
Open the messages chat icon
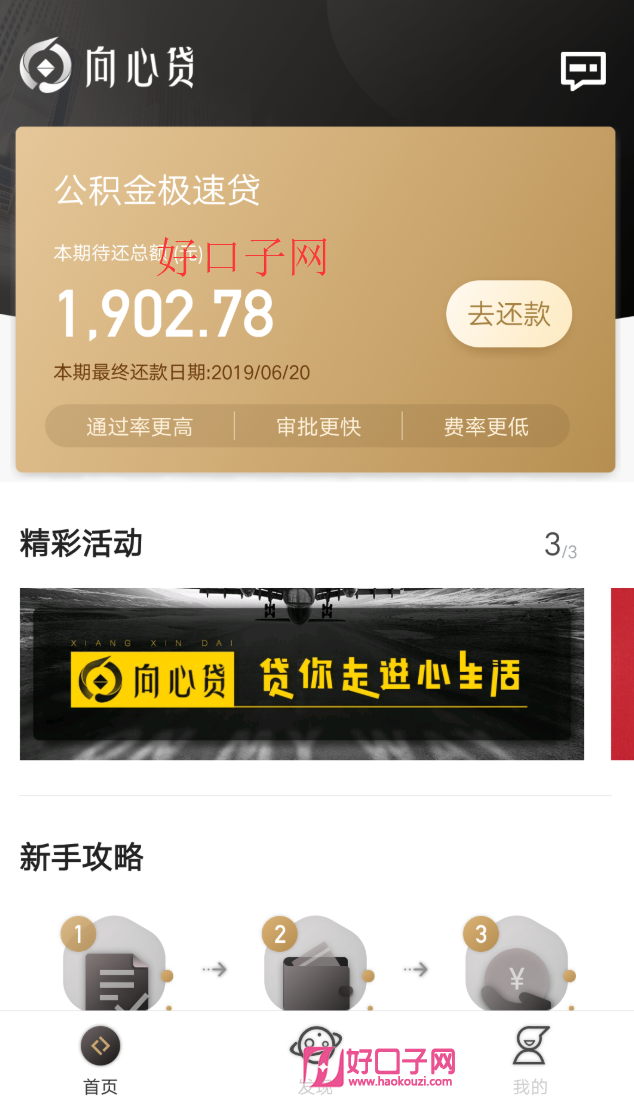coord(583,71)
